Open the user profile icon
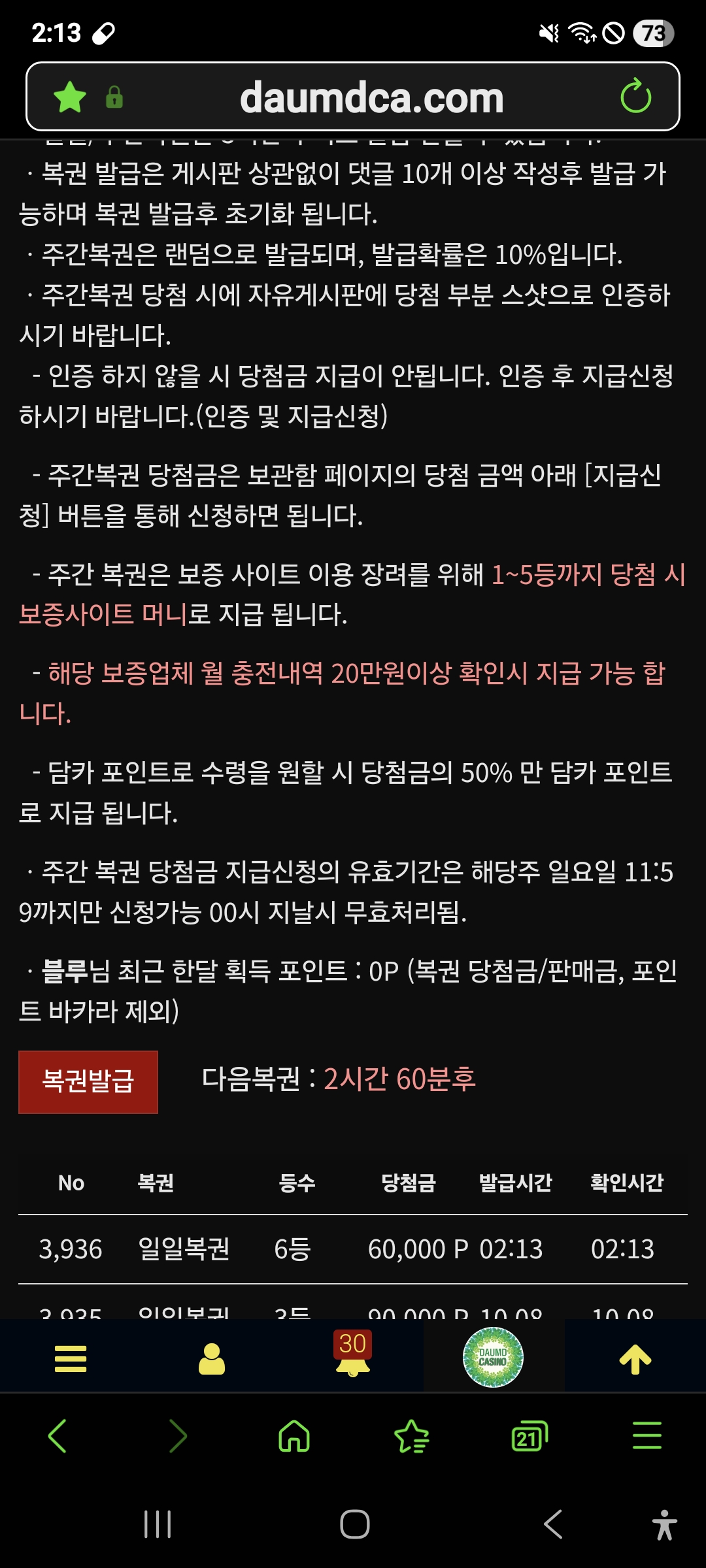Image resolution: width=706 pixels, height=1568 pixels. (x=211, y=1359)
